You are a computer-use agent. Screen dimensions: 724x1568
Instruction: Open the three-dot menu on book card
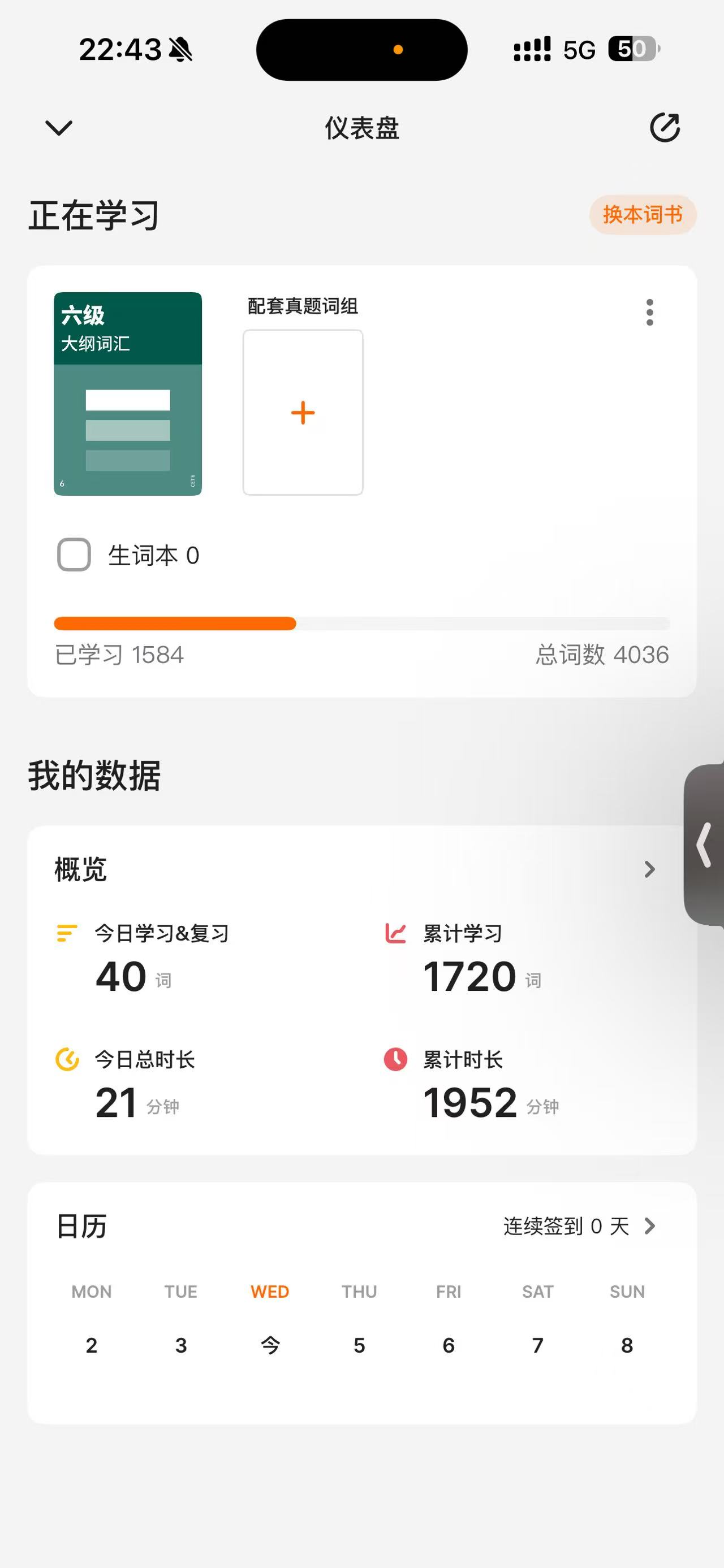click(x=650, y=312)
